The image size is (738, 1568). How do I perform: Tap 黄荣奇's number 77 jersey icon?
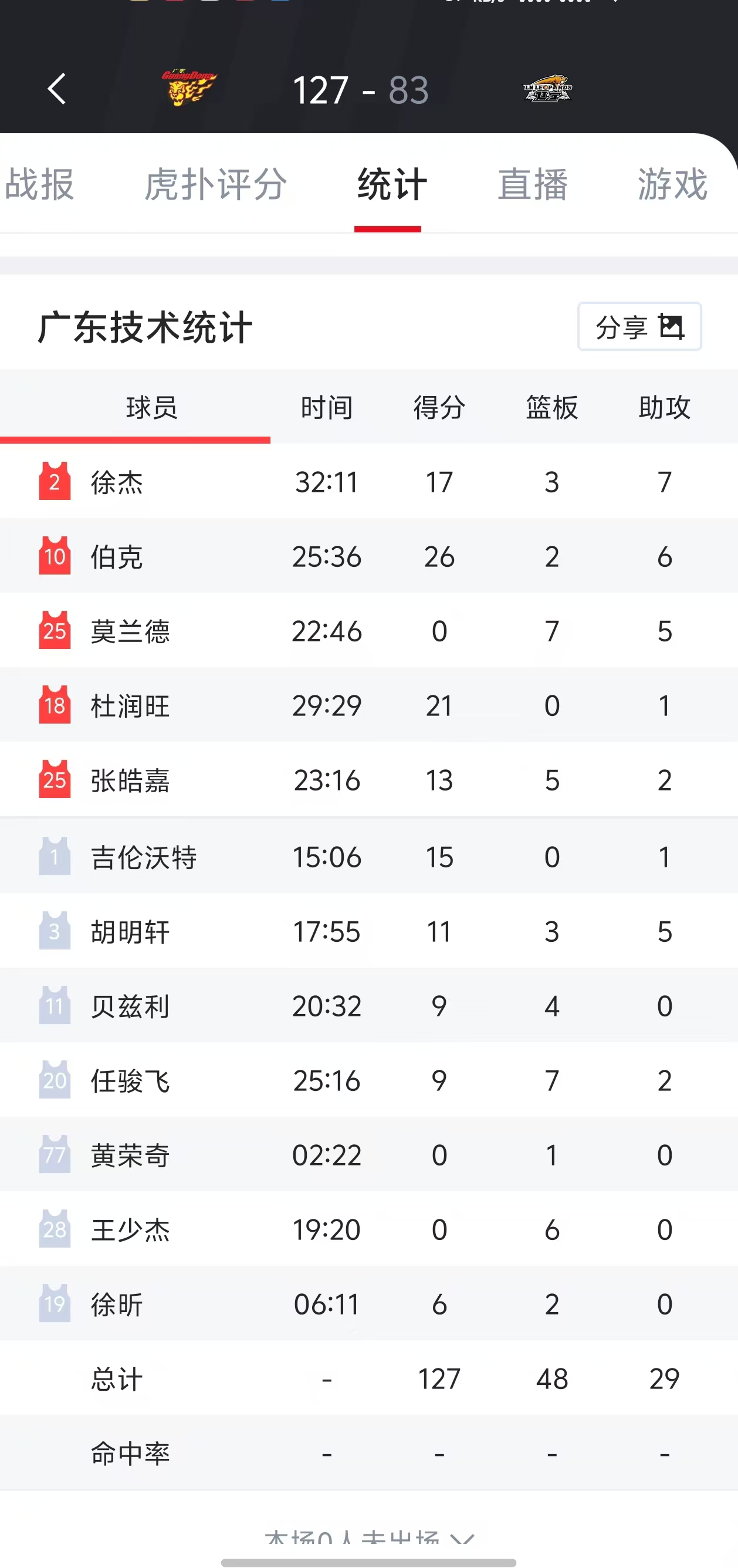coord(55,1155)
